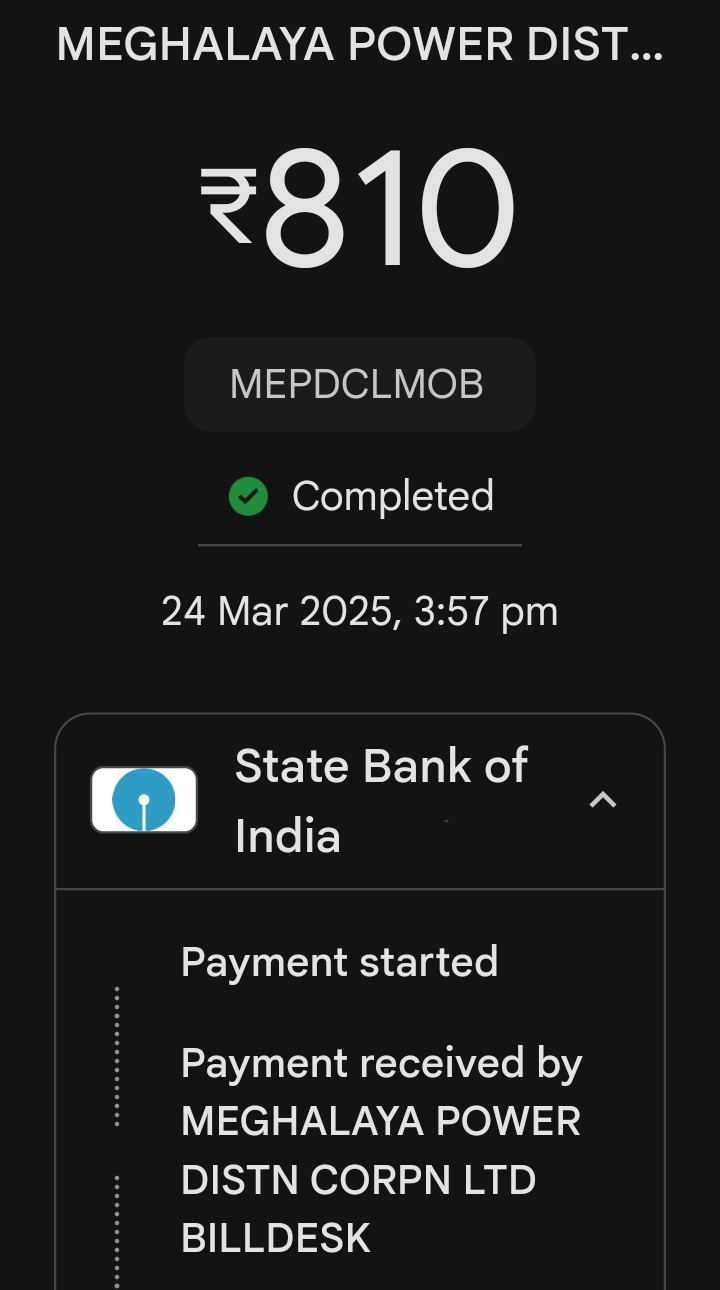Tap the MEPDCLMOB chip
Screen dimensions: 720x1290
point(359,384)
